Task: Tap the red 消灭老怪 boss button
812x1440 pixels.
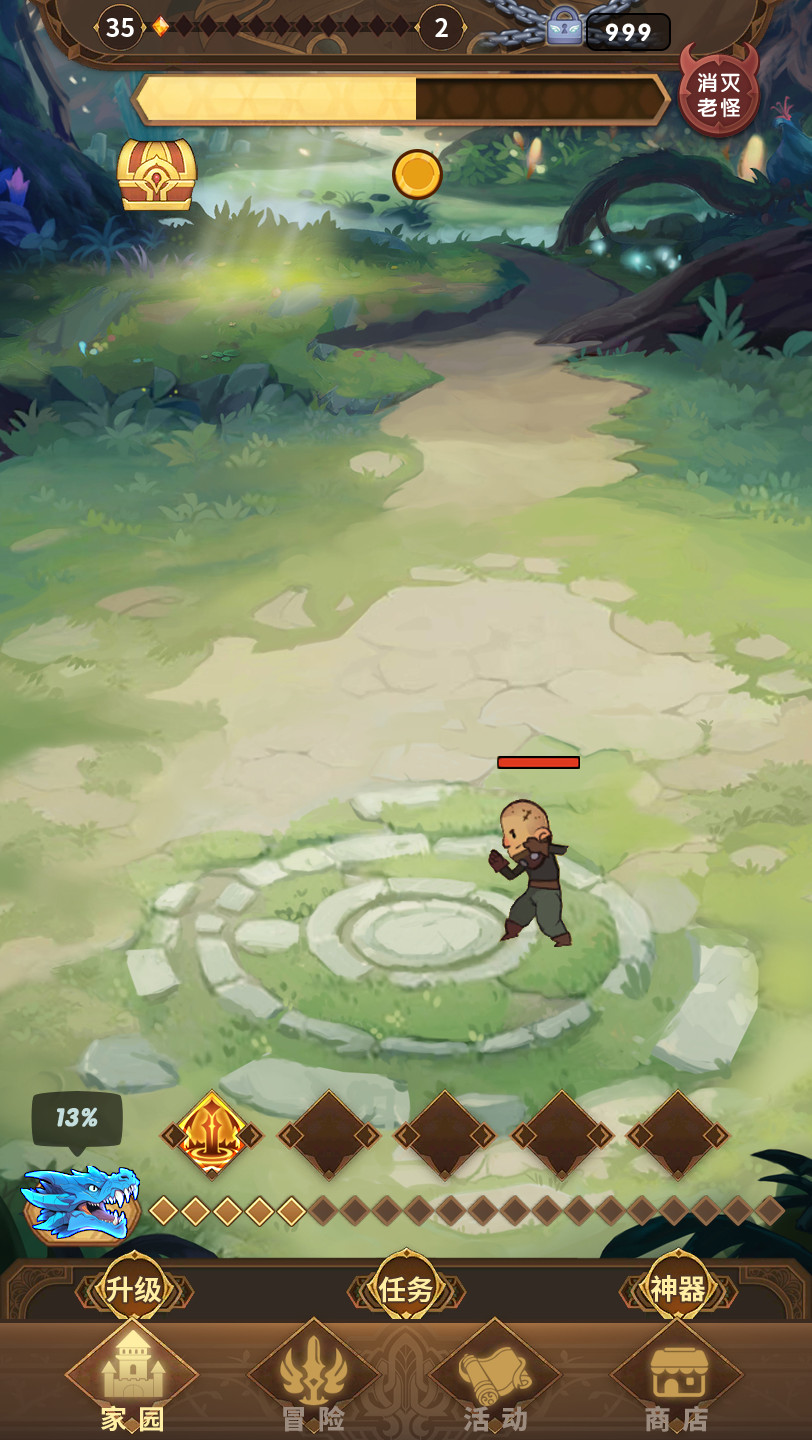Action: [x=719, y=94]
